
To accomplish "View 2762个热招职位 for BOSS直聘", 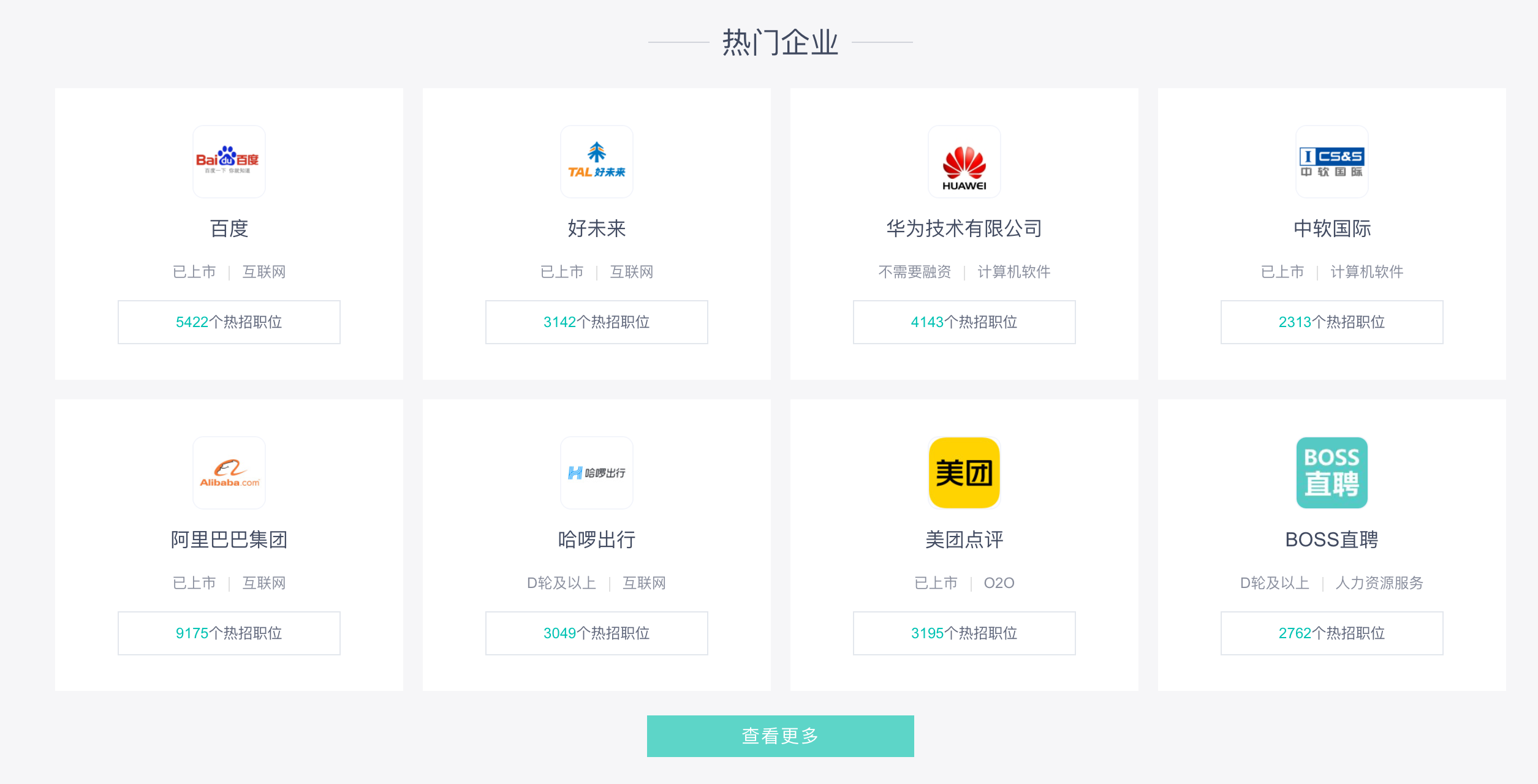I will point(1332,633).
